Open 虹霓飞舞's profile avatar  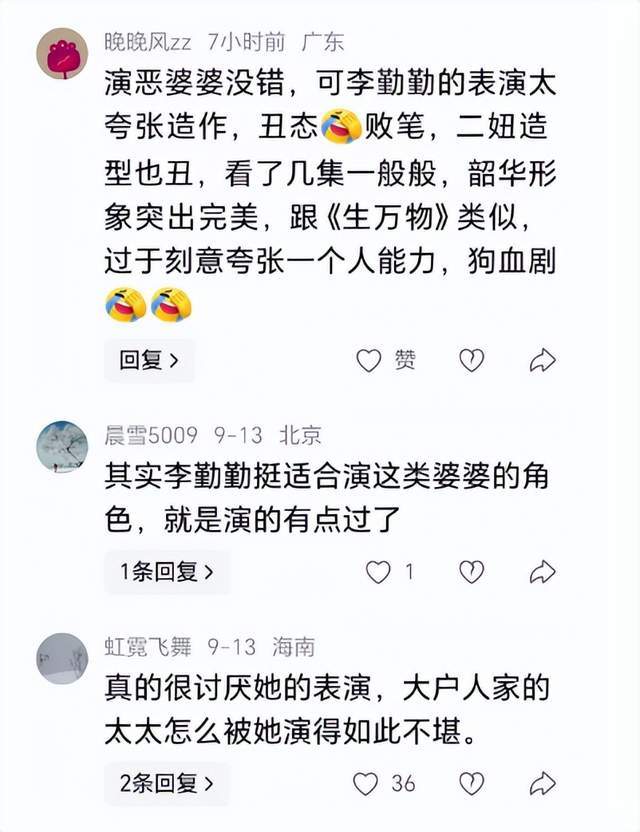point(62,658)
